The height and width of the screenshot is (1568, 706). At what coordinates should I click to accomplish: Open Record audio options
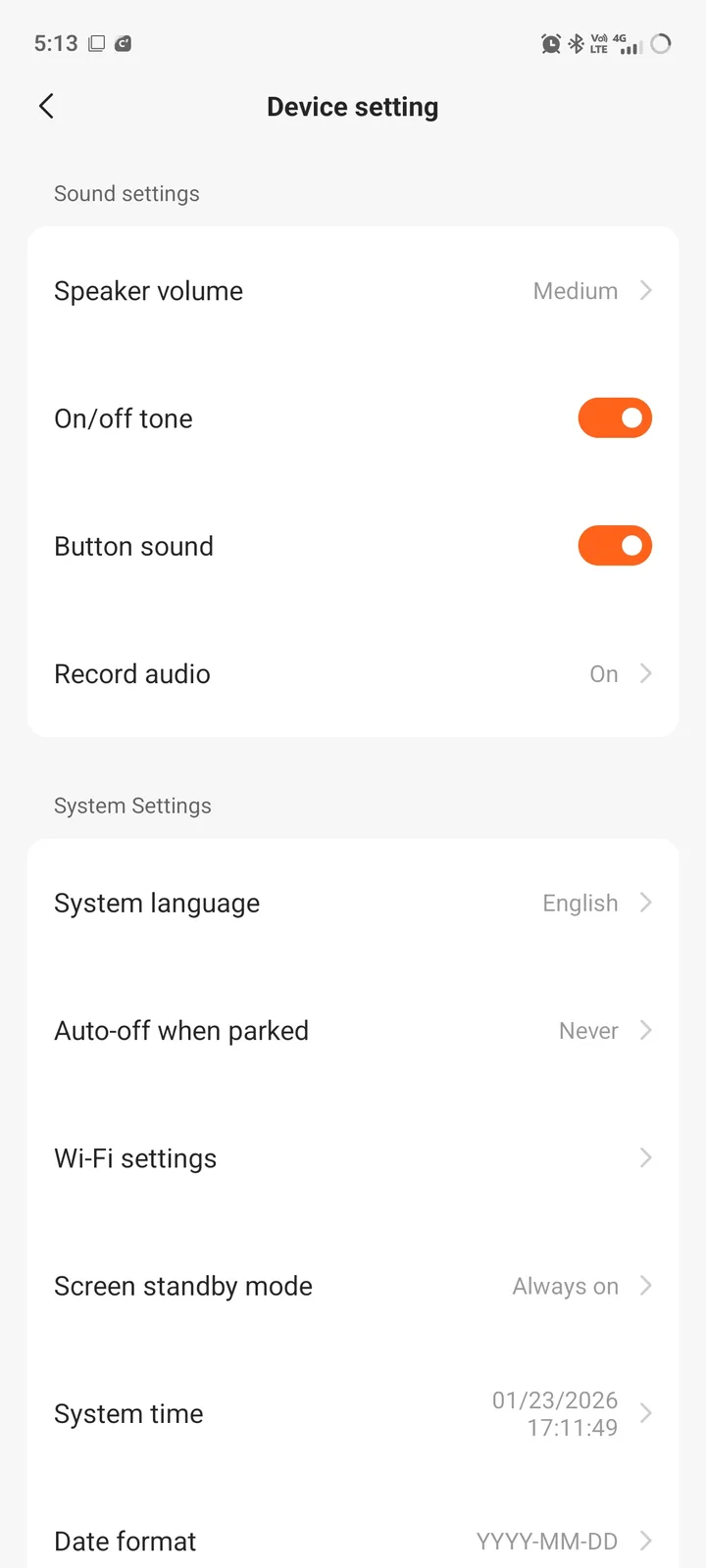point(353,674)
